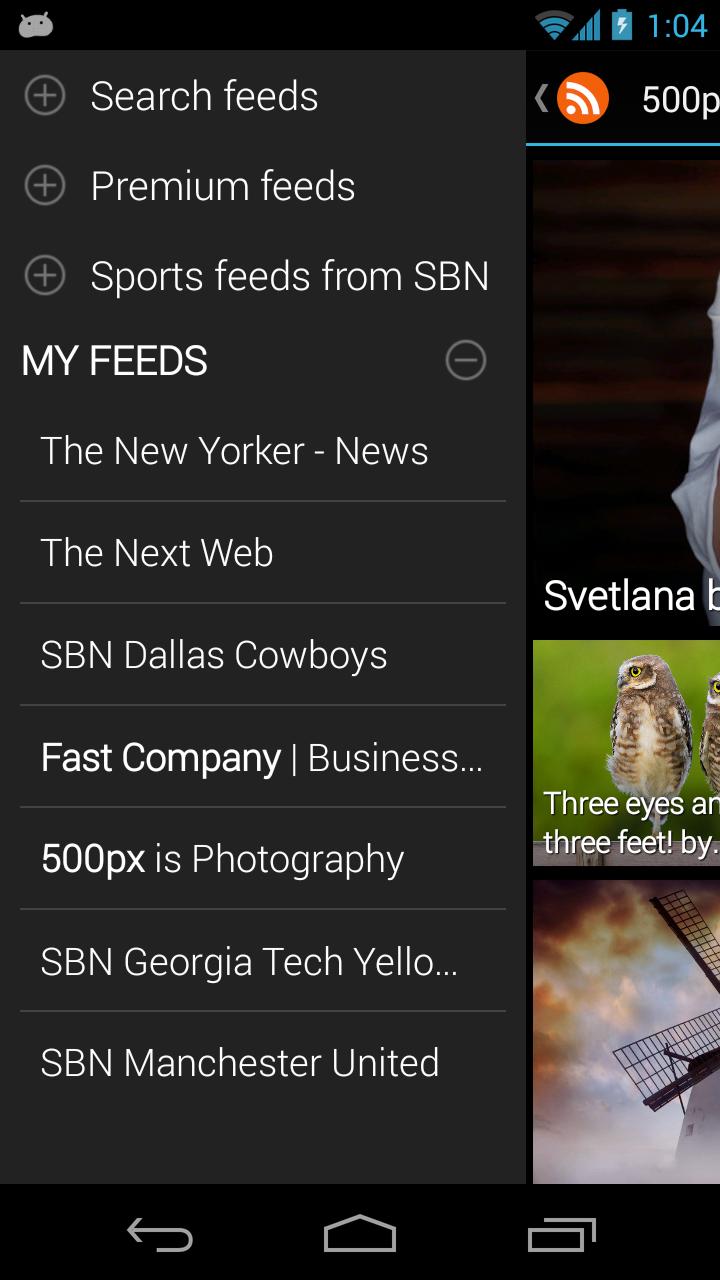Open the Three eyes owl photo
Screen dimensions: 720x1280
[626, 752]
